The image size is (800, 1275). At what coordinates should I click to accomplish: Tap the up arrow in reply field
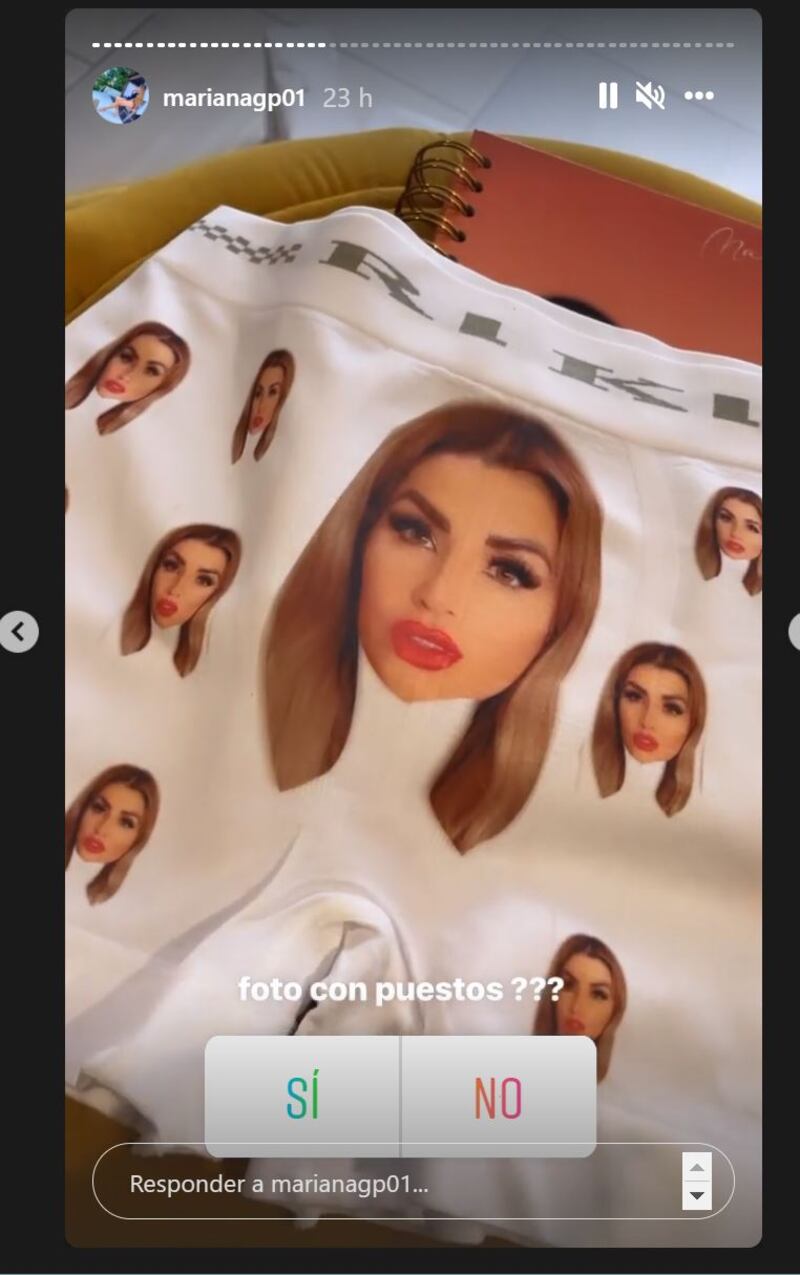click(698, 1168)
